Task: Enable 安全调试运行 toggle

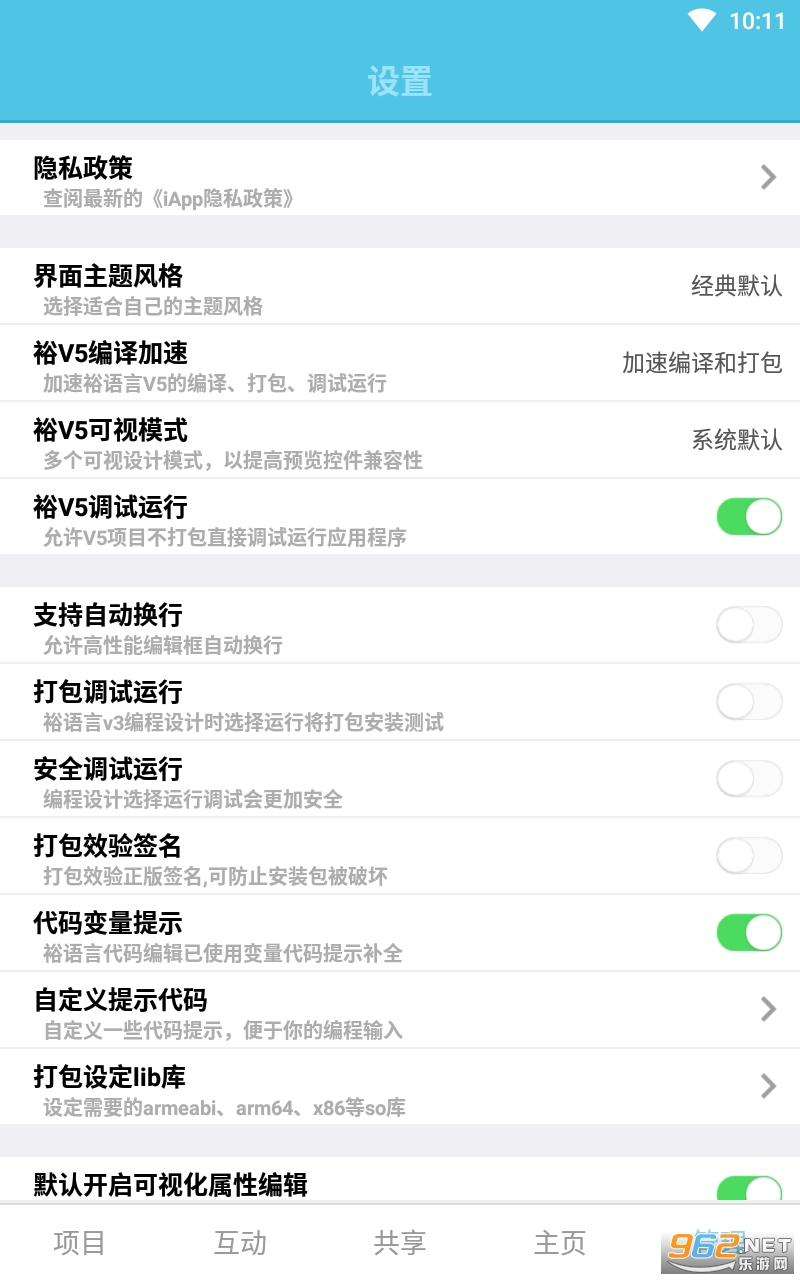Action: (x=749, y=779)
